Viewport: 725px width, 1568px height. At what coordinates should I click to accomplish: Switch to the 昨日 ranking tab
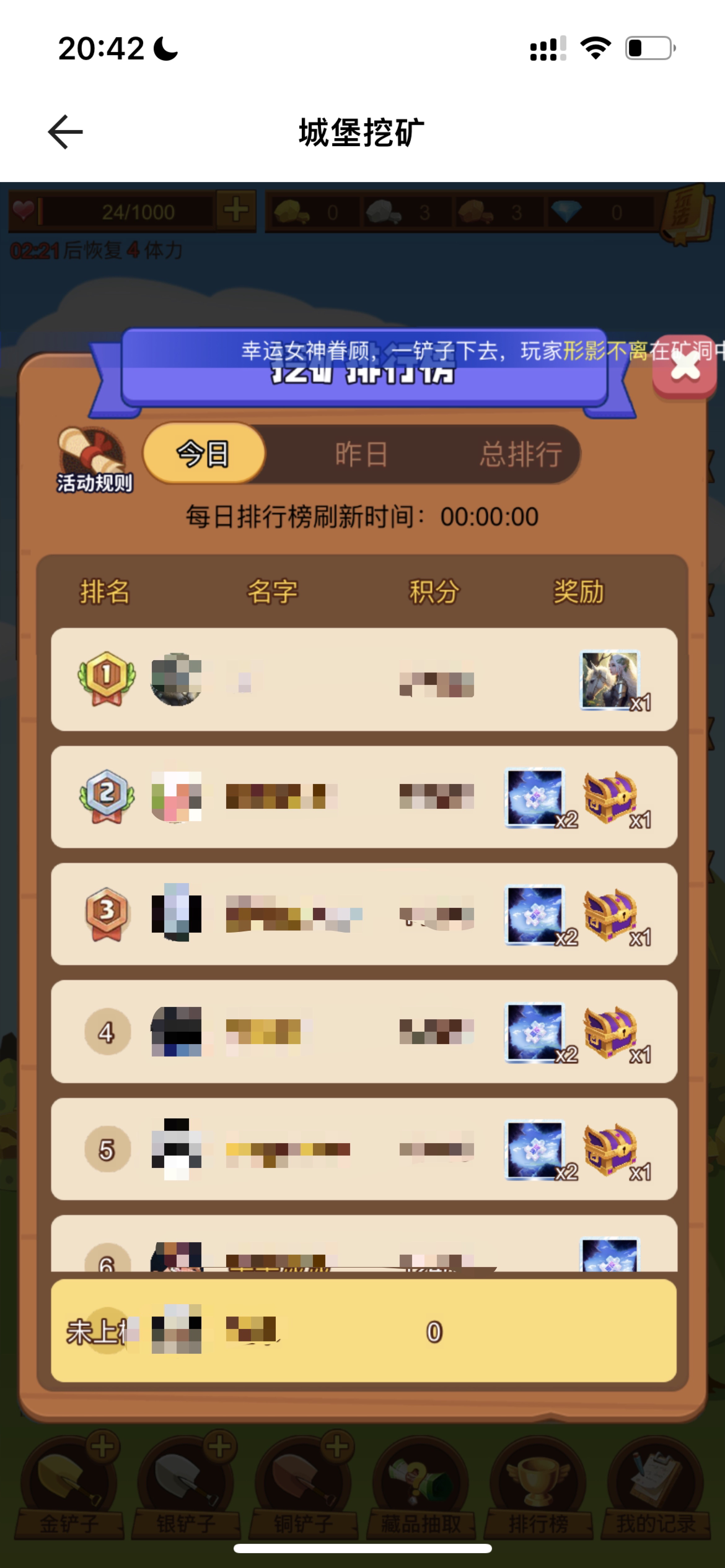point(361,454)
